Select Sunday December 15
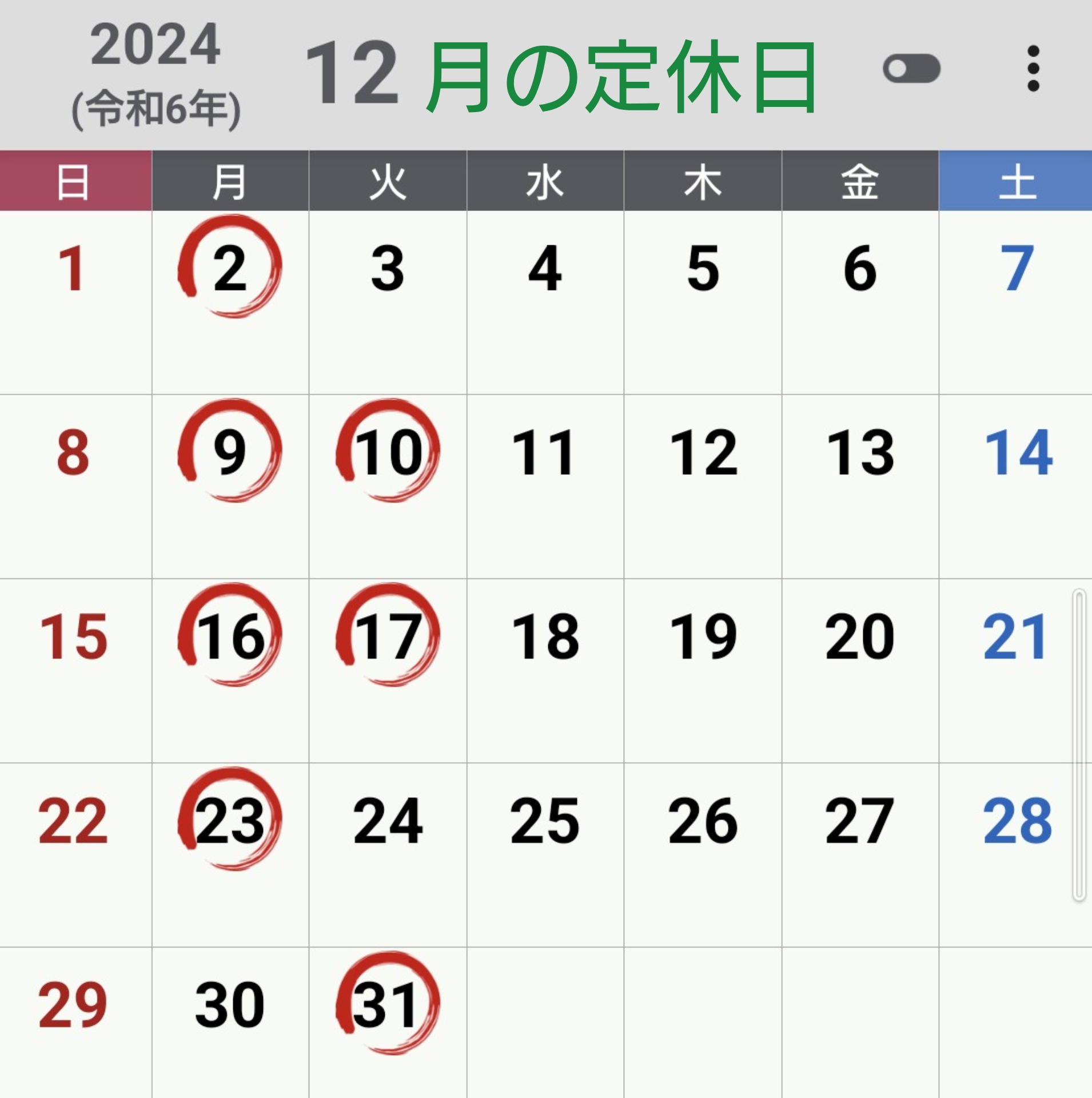The image size is (1092, 1098). pos(73,636)
